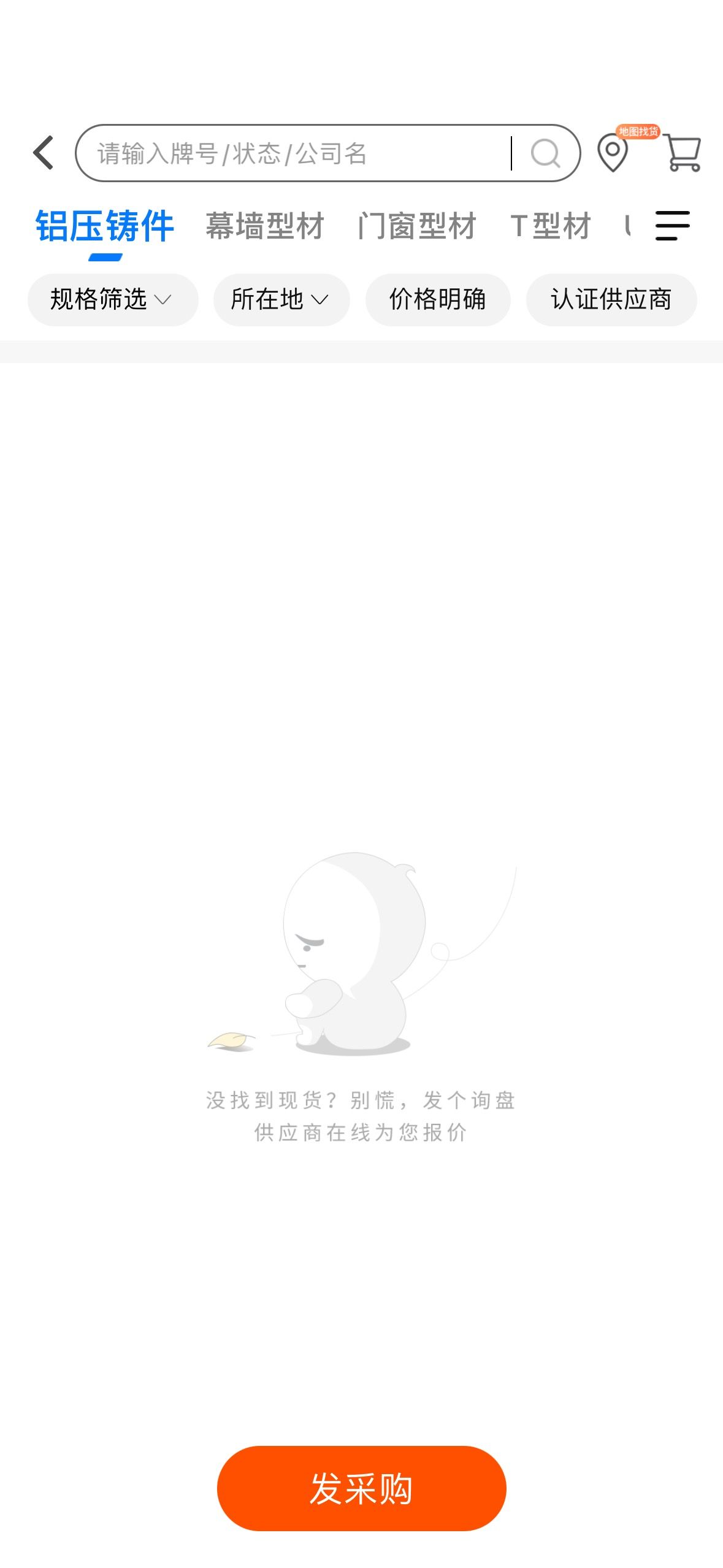Go back using the arrow icon

44,153
